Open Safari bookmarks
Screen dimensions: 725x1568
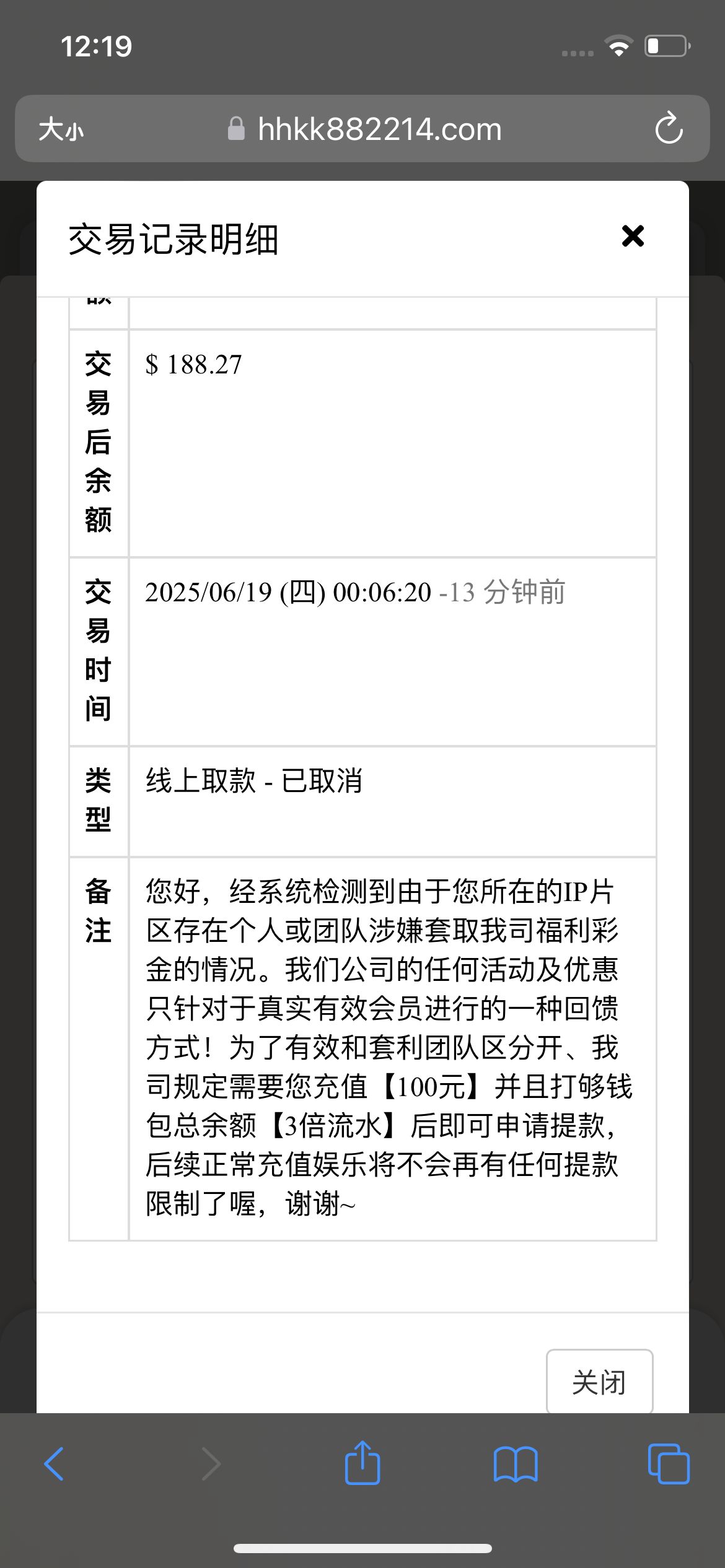(515, 1464)
